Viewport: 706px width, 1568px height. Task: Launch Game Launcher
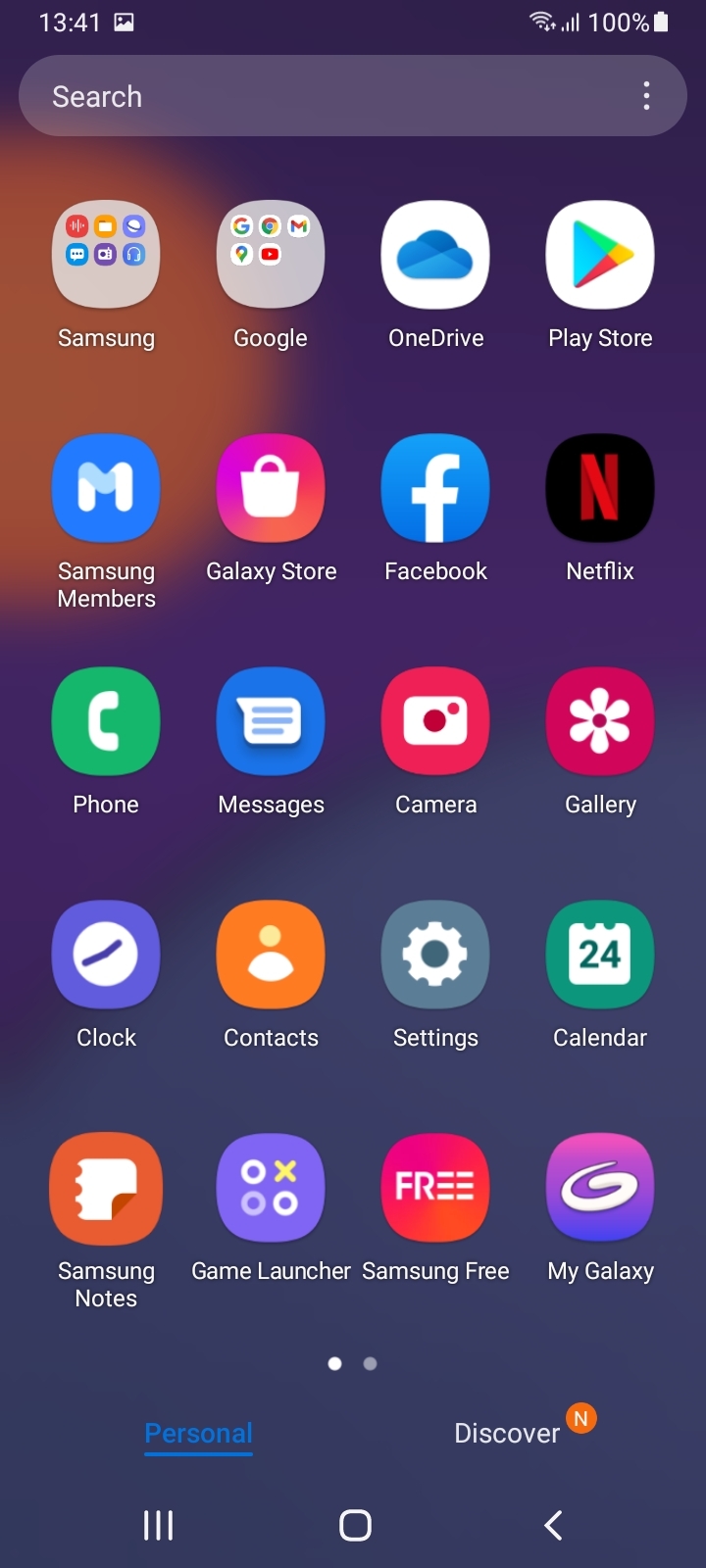pyautogui.click(x=271, y=1187)
